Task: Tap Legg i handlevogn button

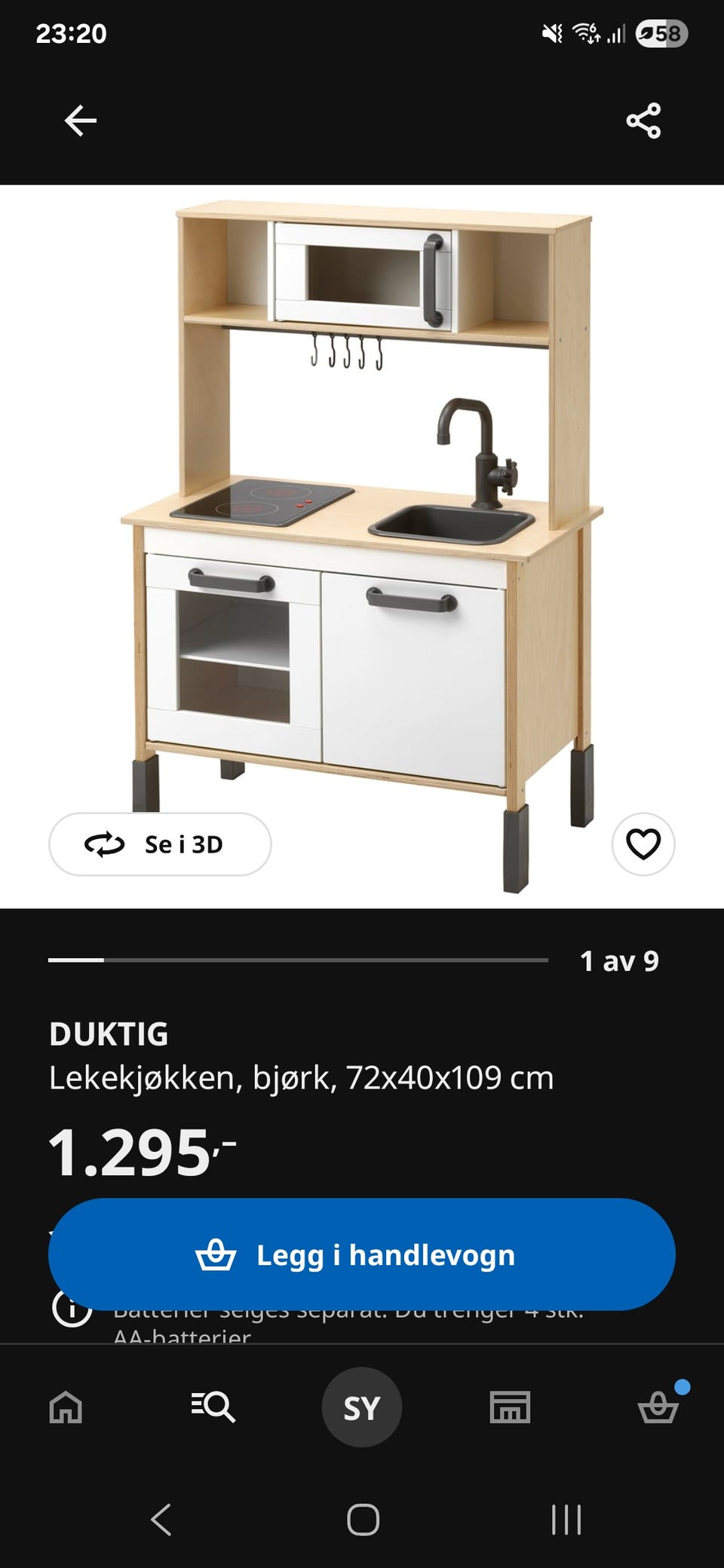Action: click(362, 1255)
